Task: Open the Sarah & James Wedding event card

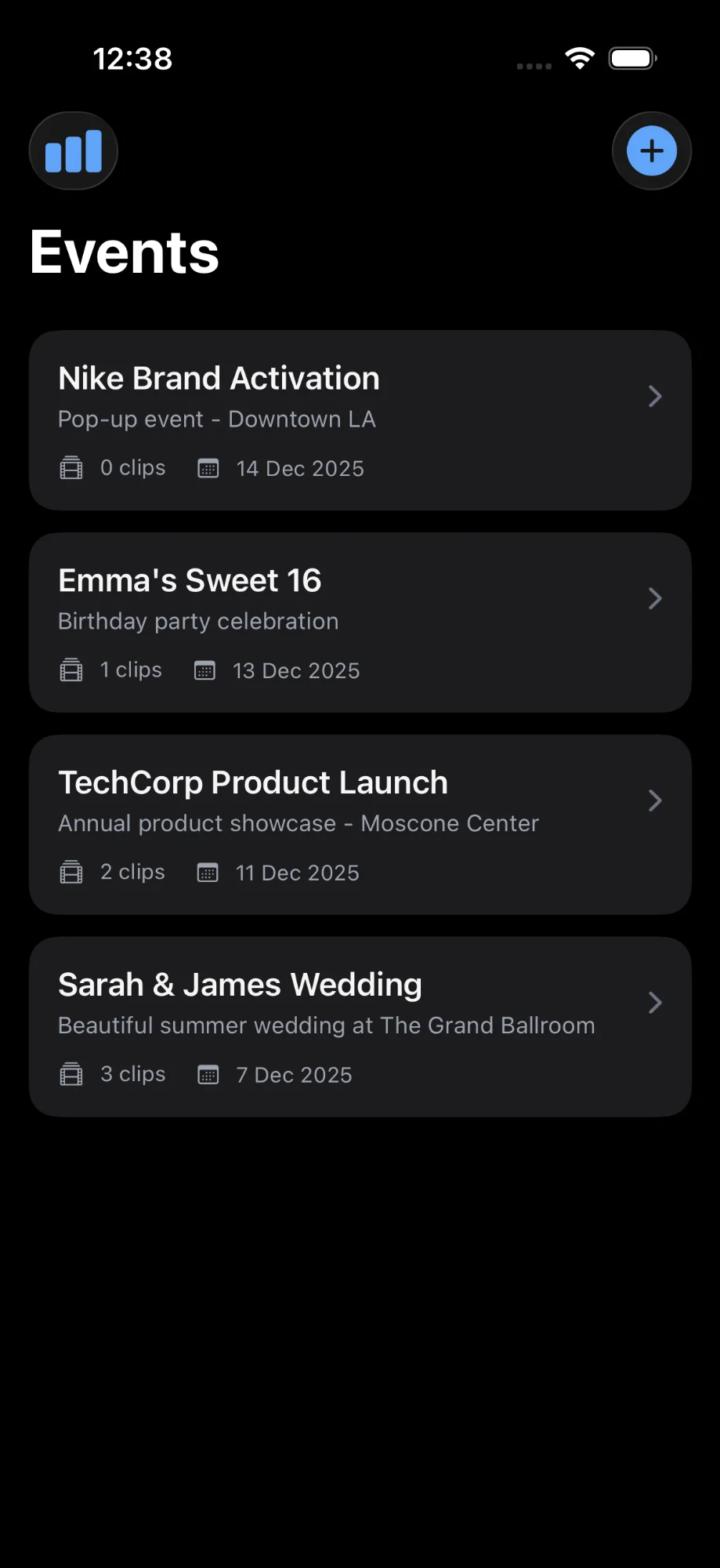Action: pos(360,1027)
